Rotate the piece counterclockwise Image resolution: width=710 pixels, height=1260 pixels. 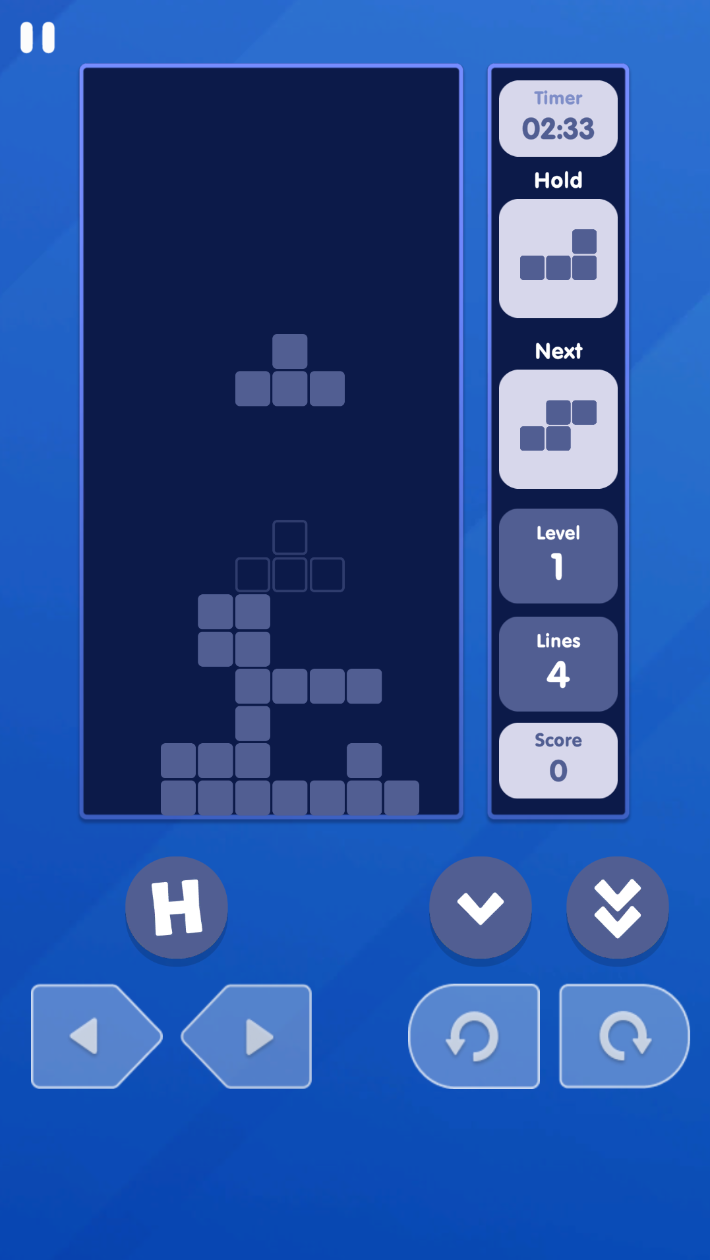tap(474, 1036)
